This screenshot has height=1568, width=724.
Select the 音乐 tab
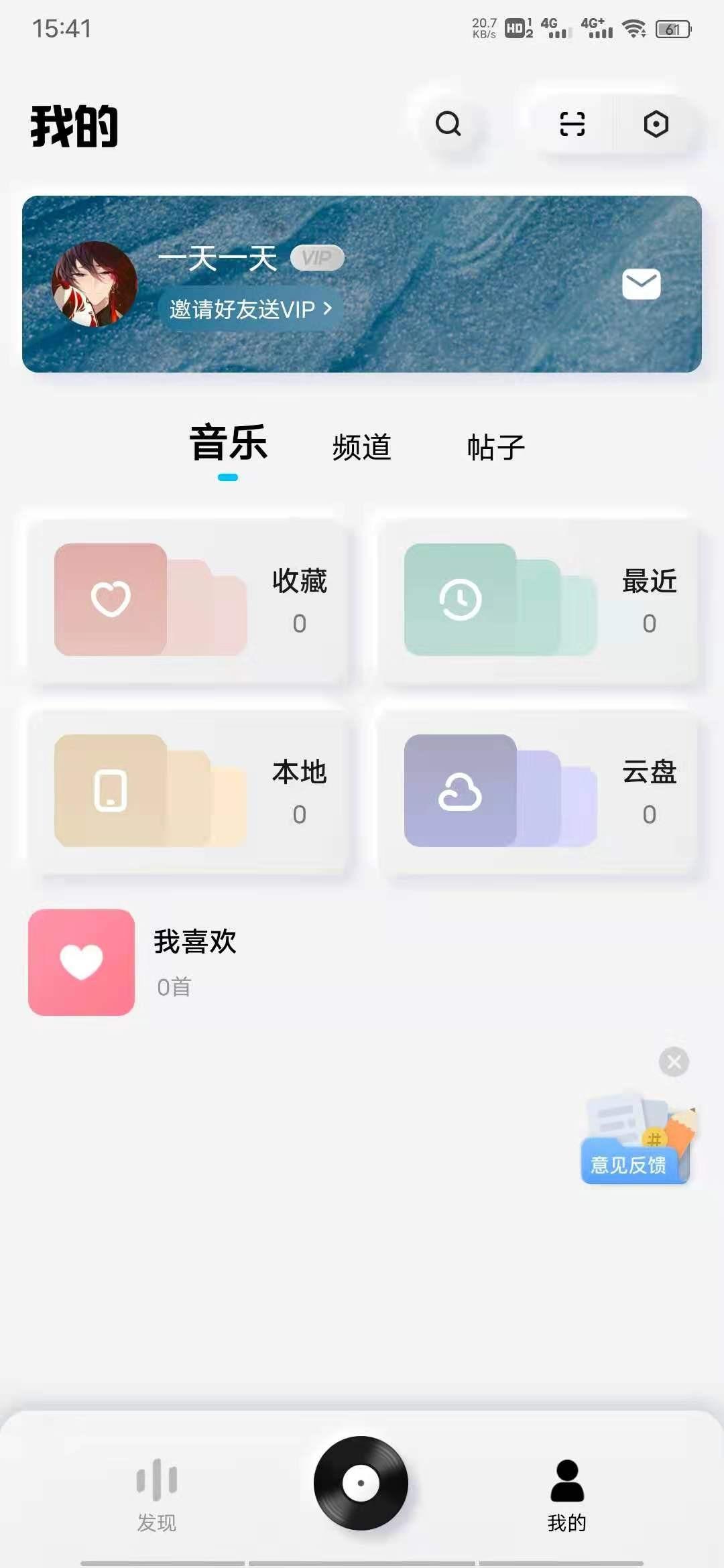[x=228, y=444]
